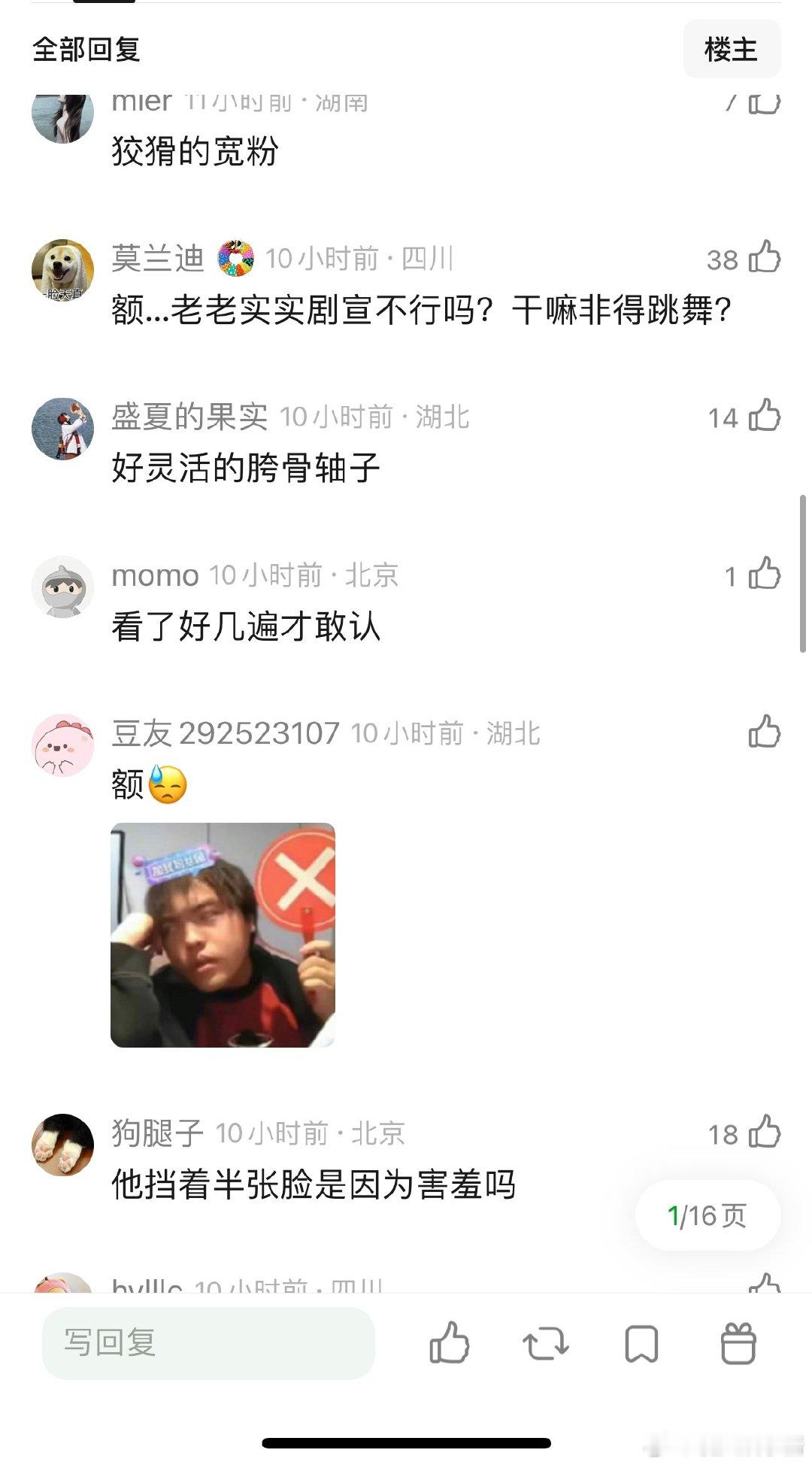
Task: Tap the thumbs-up icon next to momo's comment
Action: click(x=766, y=576)
